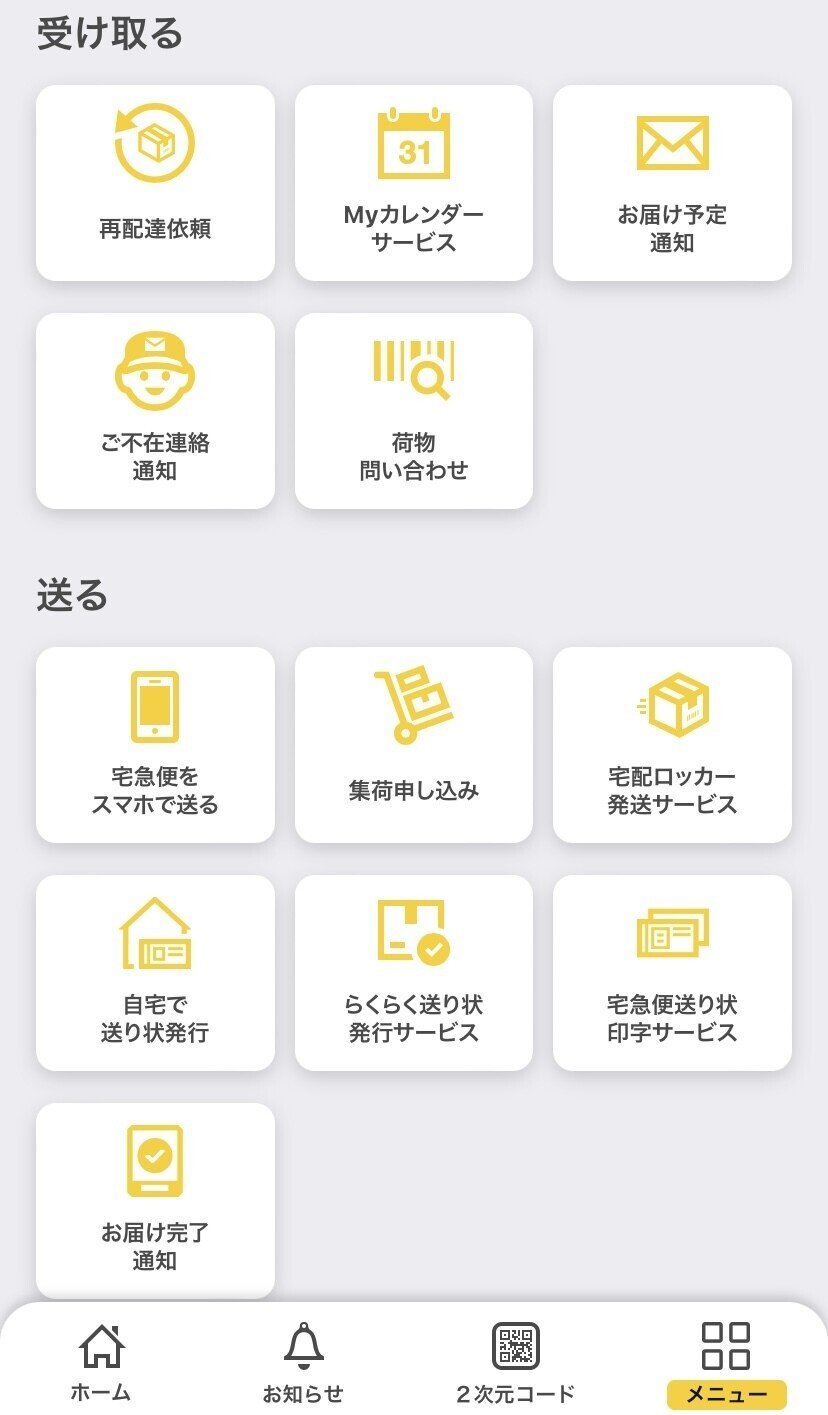This screenshot has height=1415, width=828.
Task: Tap 荷物問い合わせ to track a parcel
Action: 414,411
